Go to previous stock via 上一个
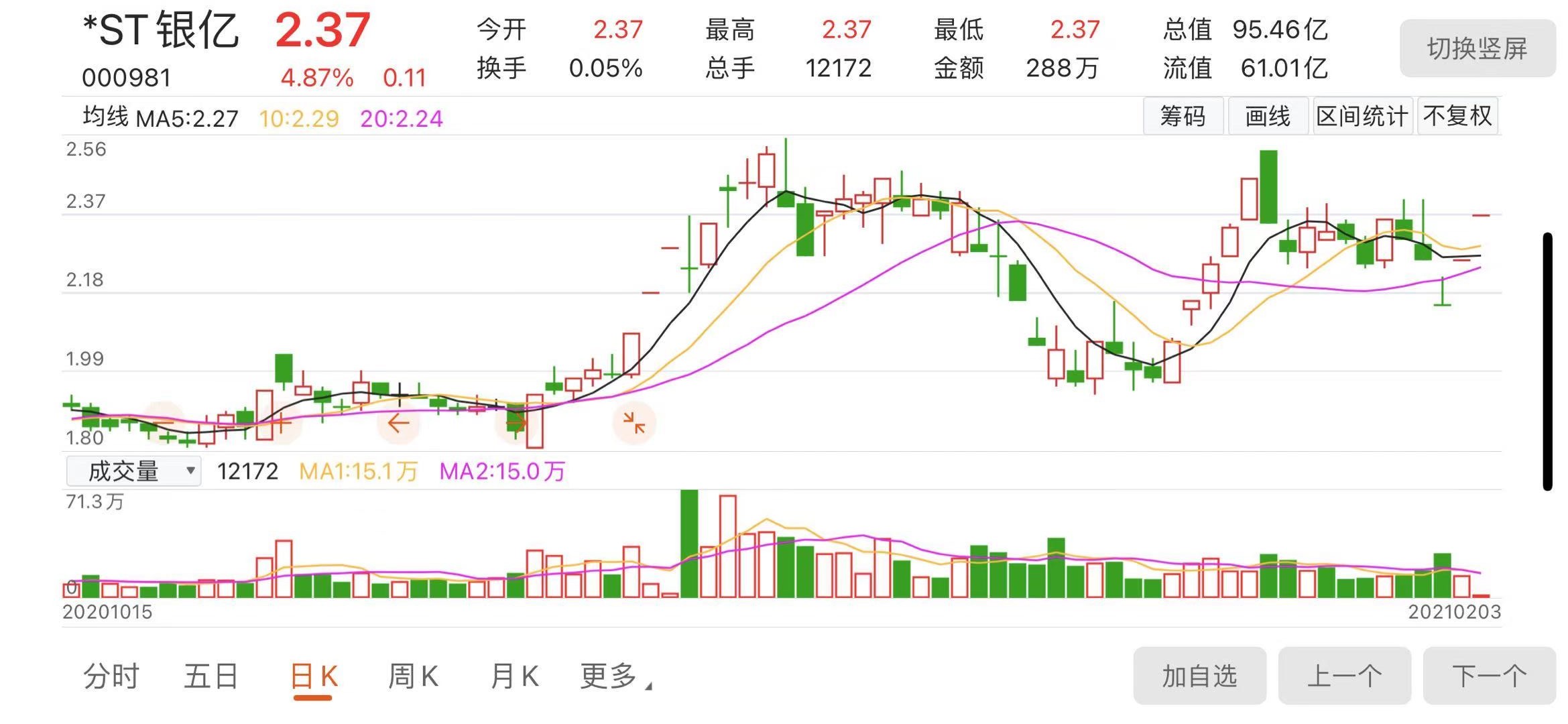The height and width of the screenshot is (724, 1568). coord(1344,676)
